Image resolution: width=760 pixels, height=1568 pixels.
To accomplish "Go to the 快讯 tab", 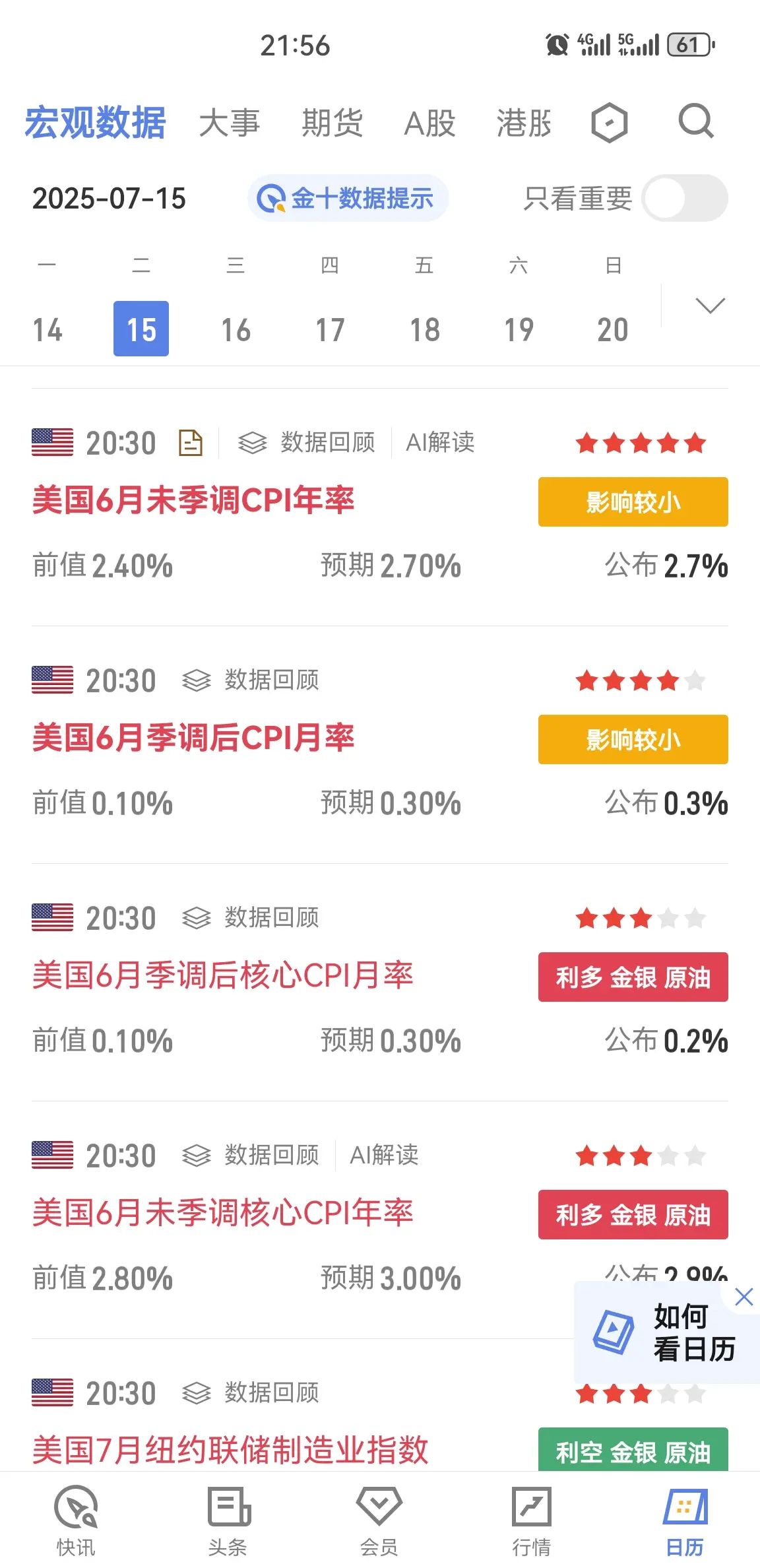I will pyautogui.click(x=76, y=1520).
